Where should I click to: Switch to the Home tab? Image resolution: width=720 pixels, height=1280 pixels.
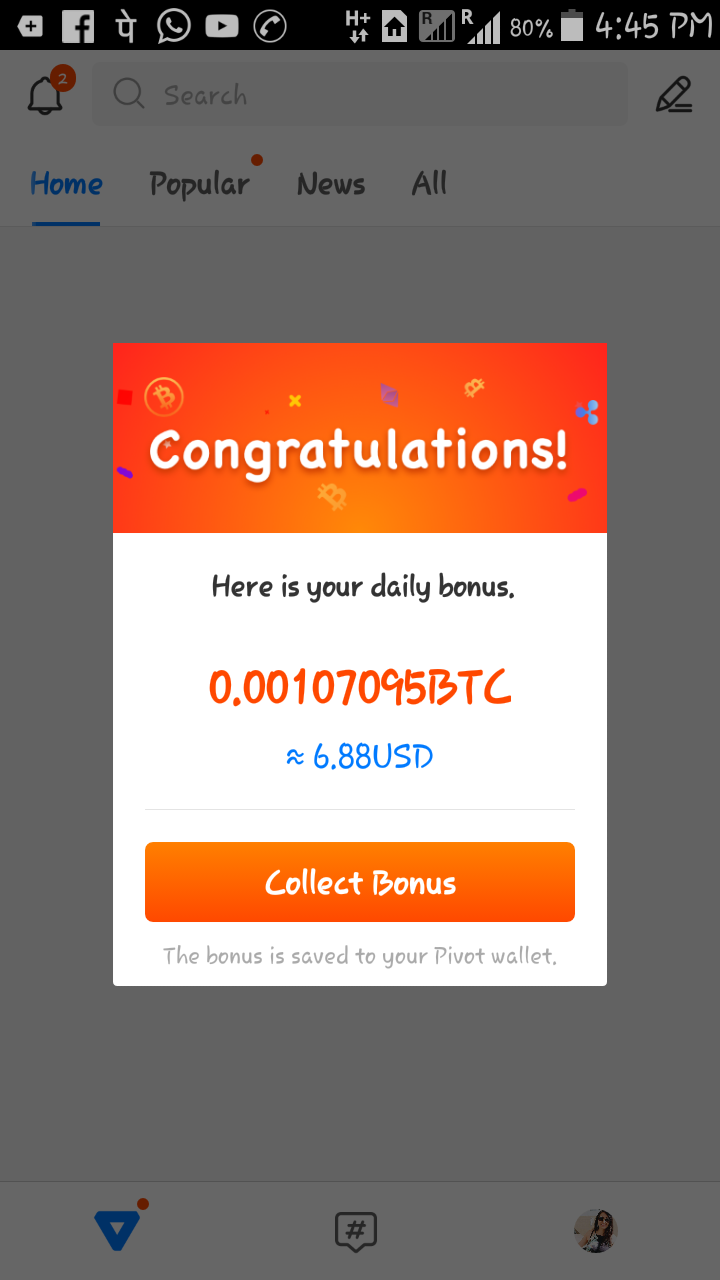[66, 184]
